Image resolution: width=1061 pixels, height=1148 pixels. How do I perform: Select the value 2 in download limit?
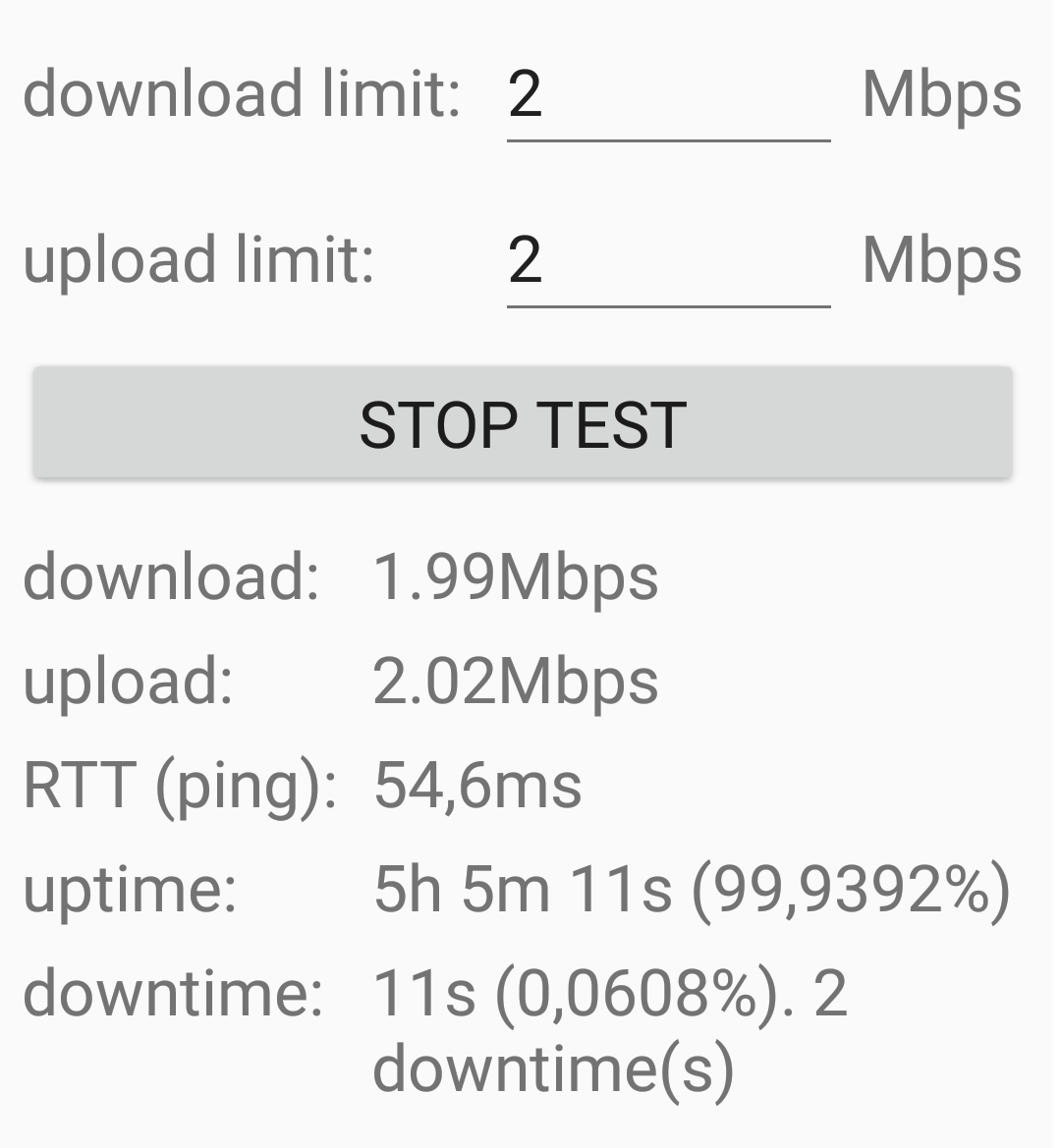(x=524, y=93)
